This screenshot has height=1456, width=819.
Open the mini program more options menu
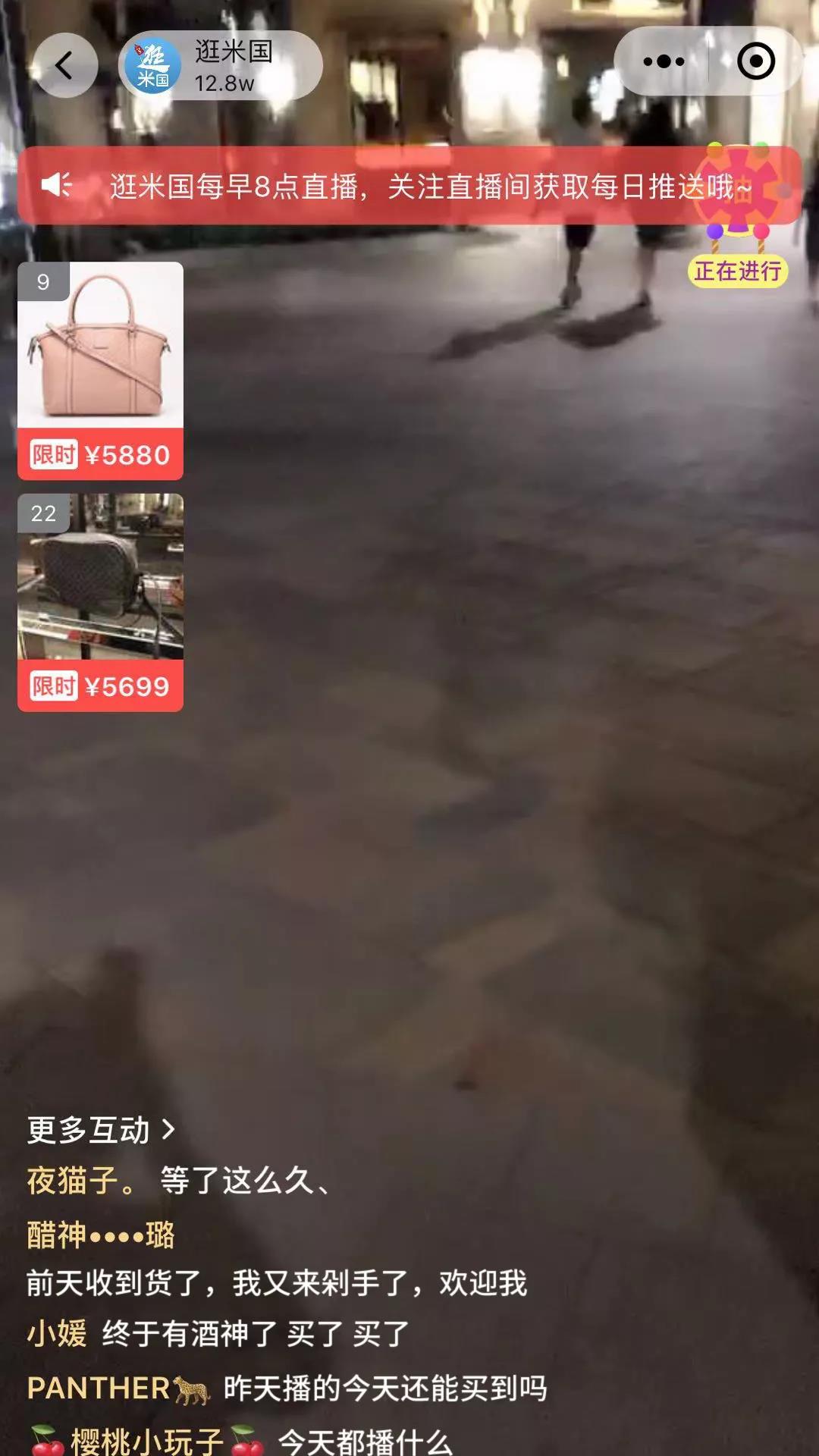point(664,61)
